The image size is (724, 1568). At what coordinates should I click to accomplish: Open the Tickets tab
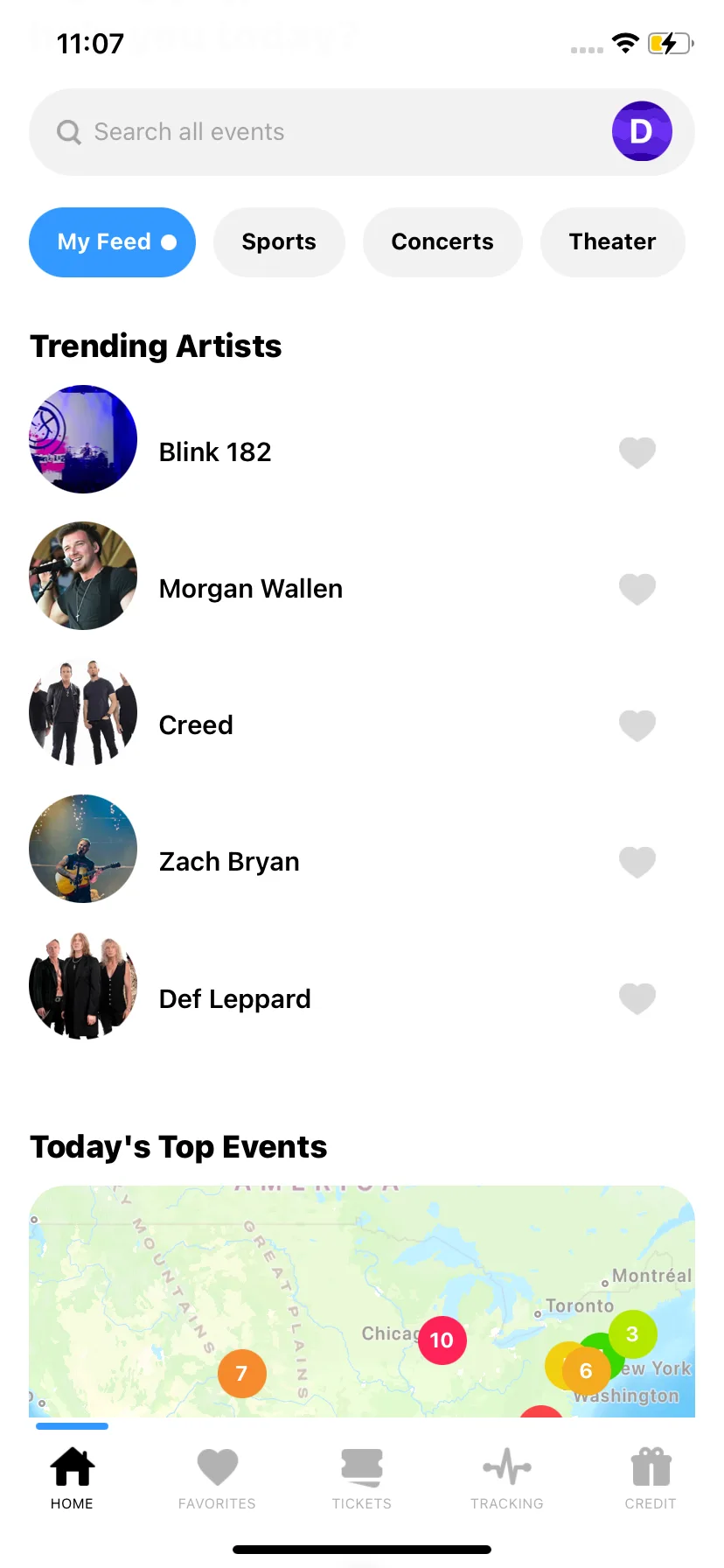coord(362,1479)
